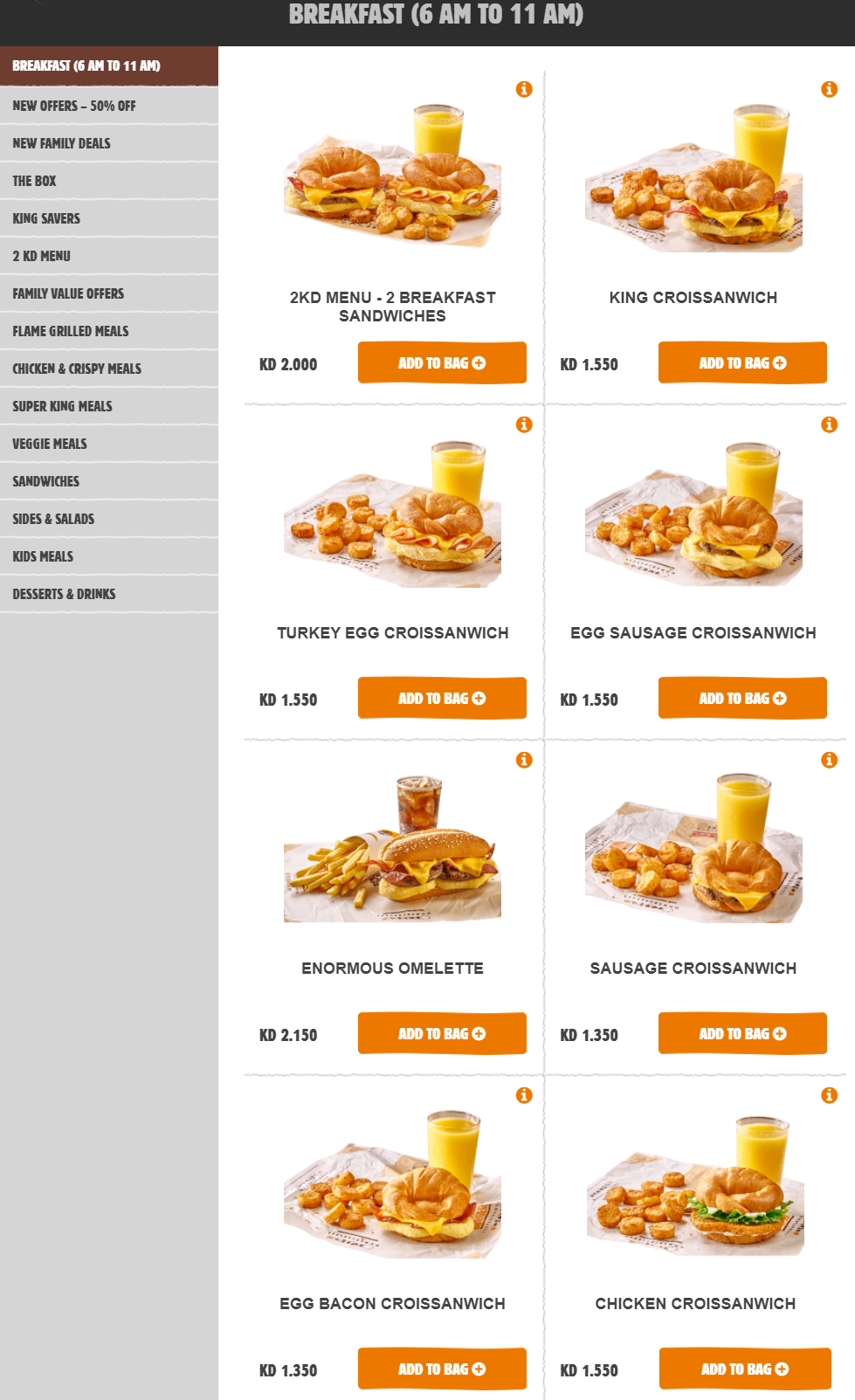Add Turkey Egg Croissanwich to bag
This screenshot has width=855, height=1400.
(442, 699)
